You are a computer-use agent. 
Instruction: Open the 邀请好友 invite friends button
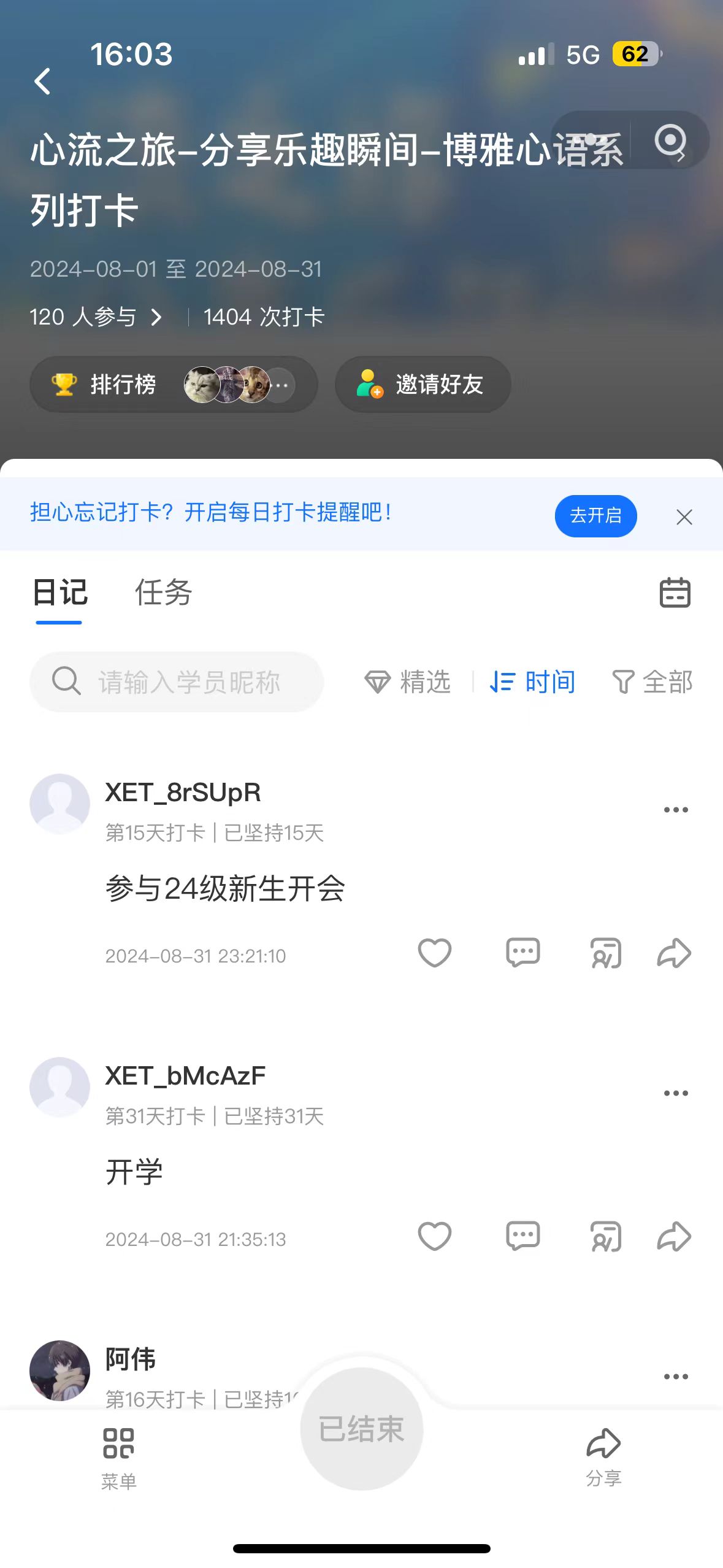pyautogui.click(x=422, y=385)
